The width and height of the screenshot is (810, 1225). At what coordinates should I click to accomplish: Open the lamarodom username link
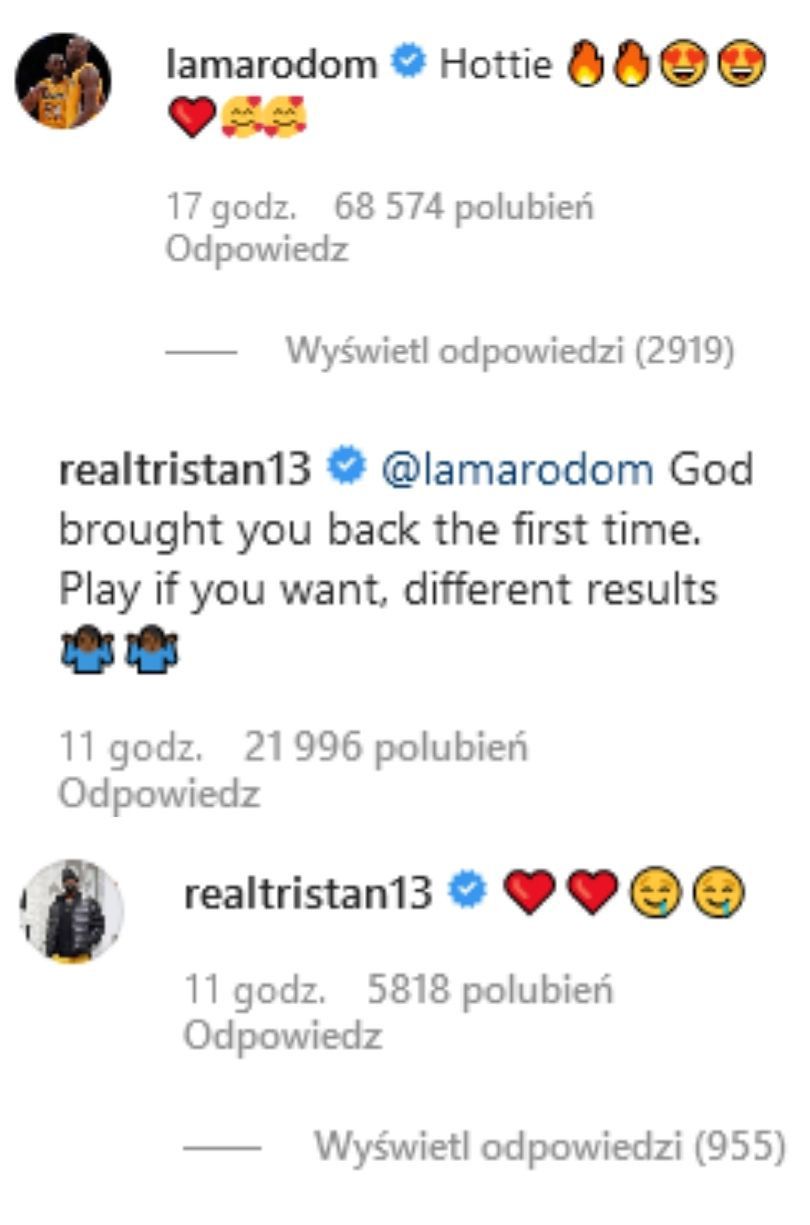pos(271,64)
